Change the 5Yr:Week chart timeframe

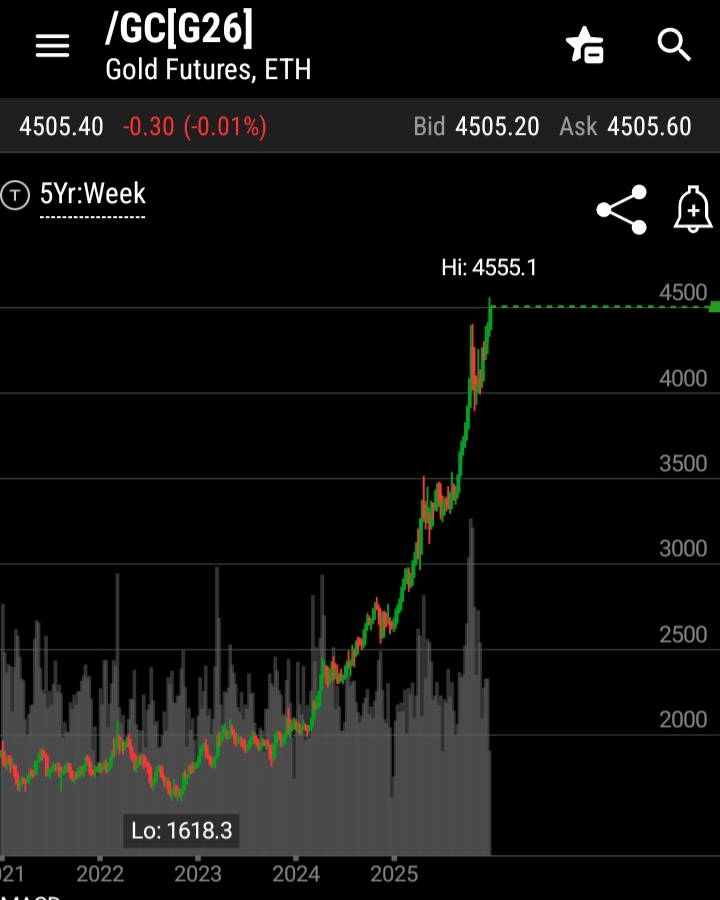(x=93, y=194)
